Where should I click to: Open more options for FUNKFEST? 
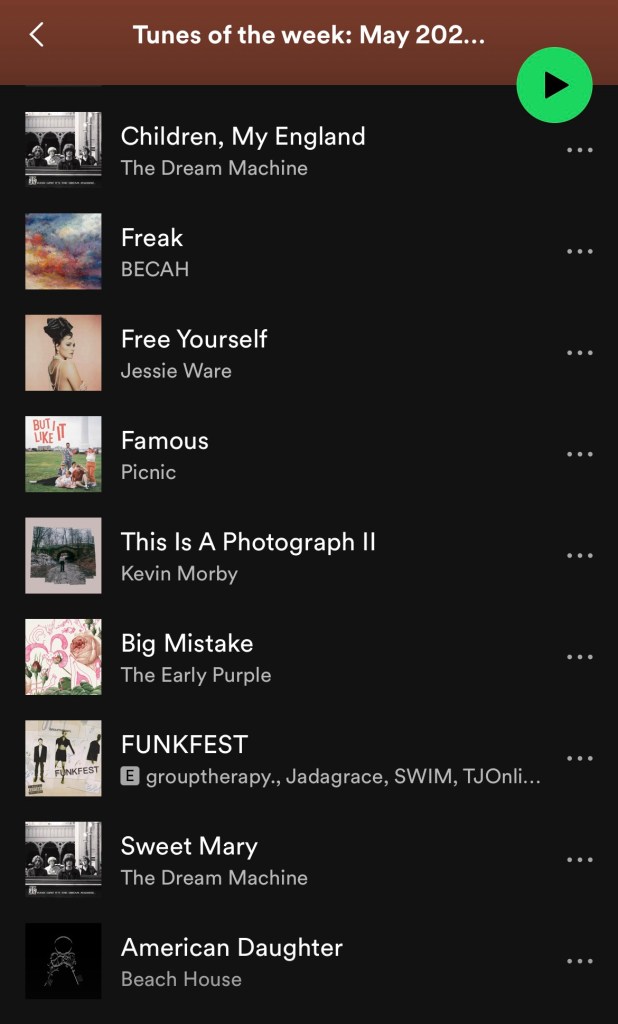[579, 758]
